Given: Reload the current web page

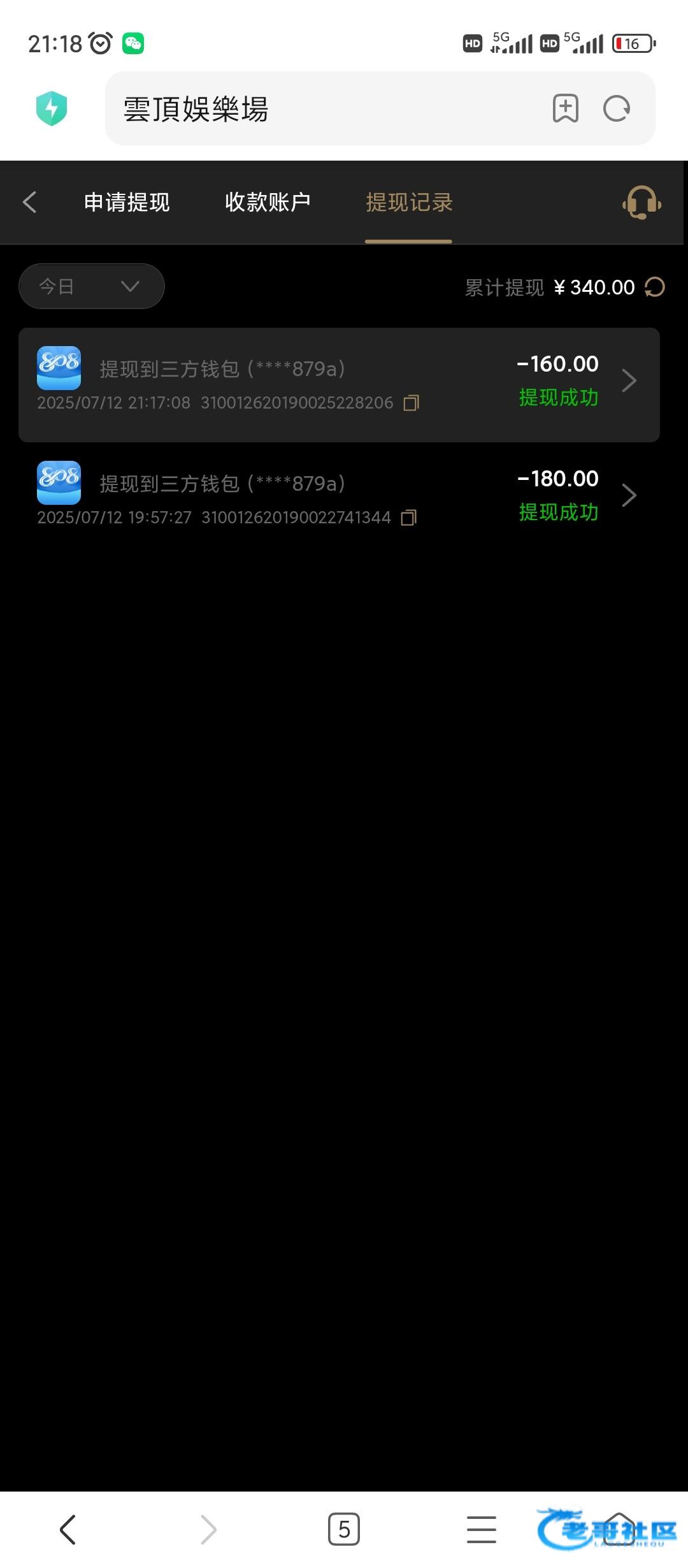Looking at the screenshot, I should tap(616, 108).
